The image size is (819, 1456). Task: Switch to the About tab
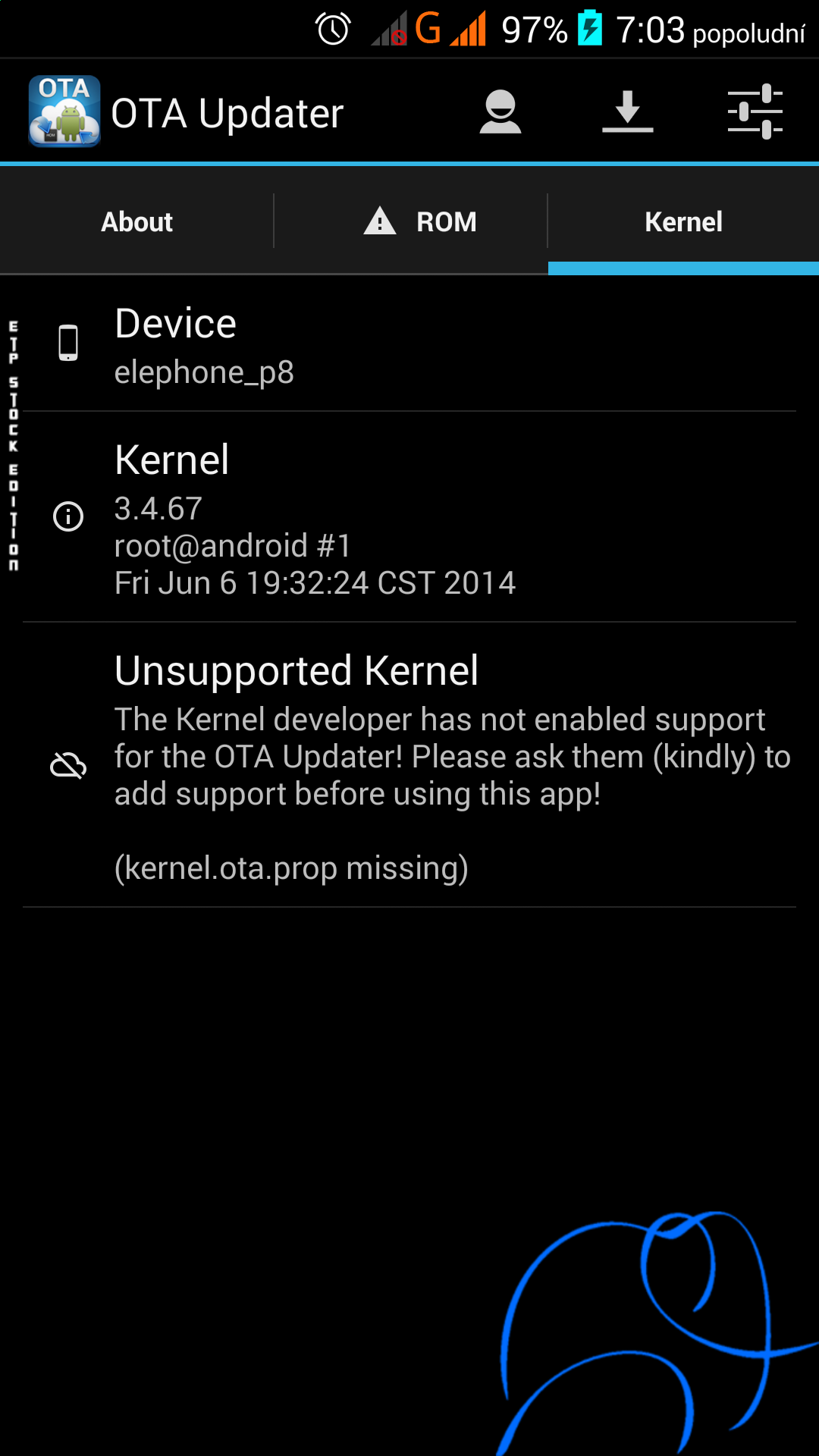coord(136,221)
